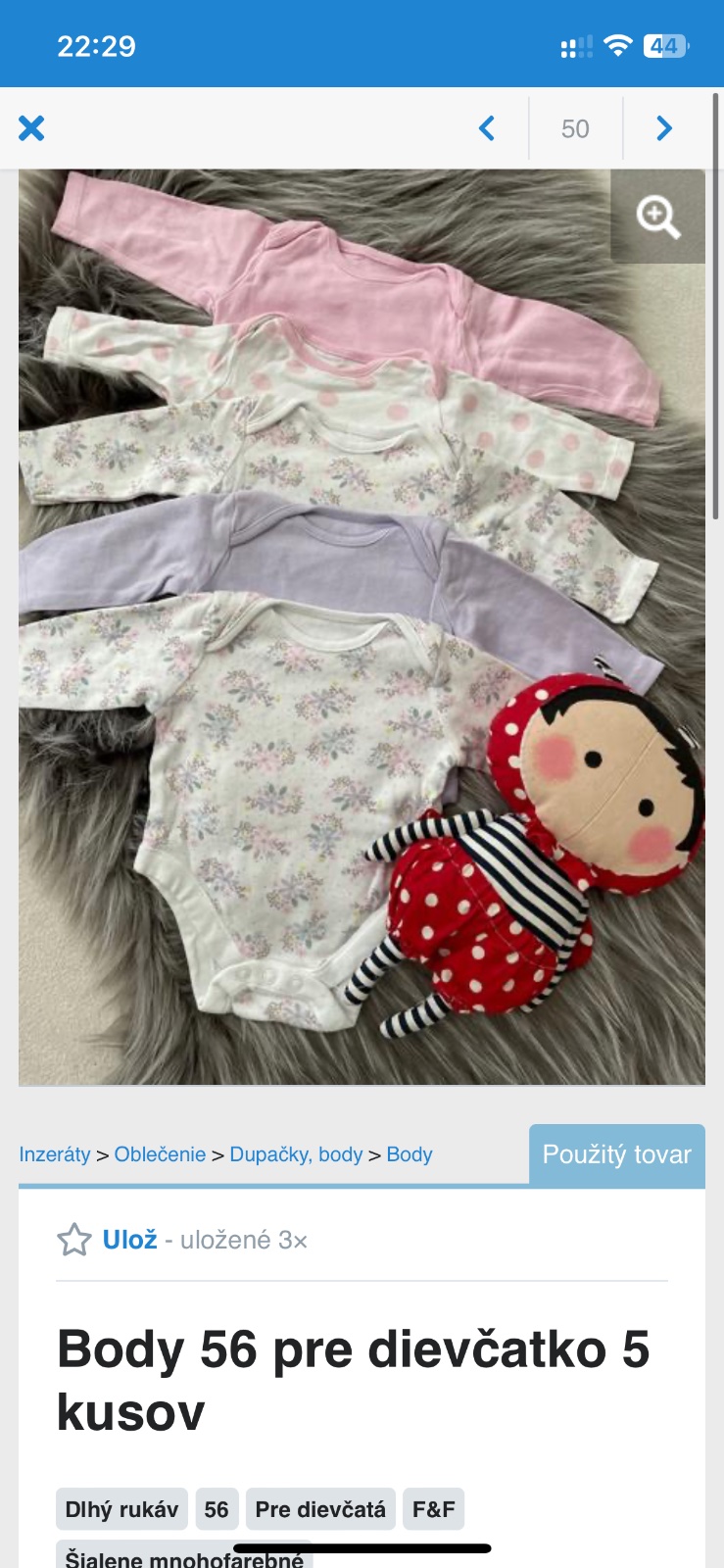Select the Pre dievčatá tag
The image size is (724, 1568).
pyautogui.click(x=320, y=1509)
